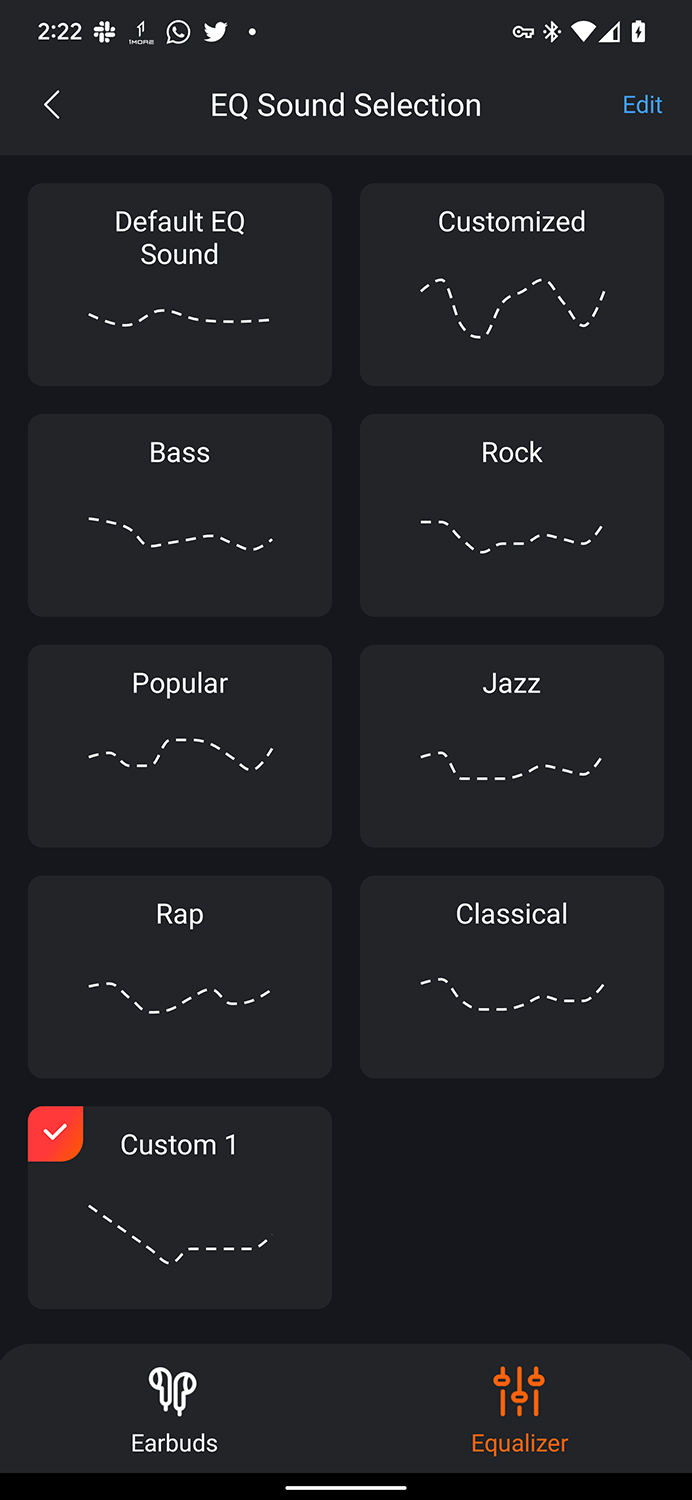Switch to the Earbuds tab
Screen dimensions: 692x1500
[174, 1410]
